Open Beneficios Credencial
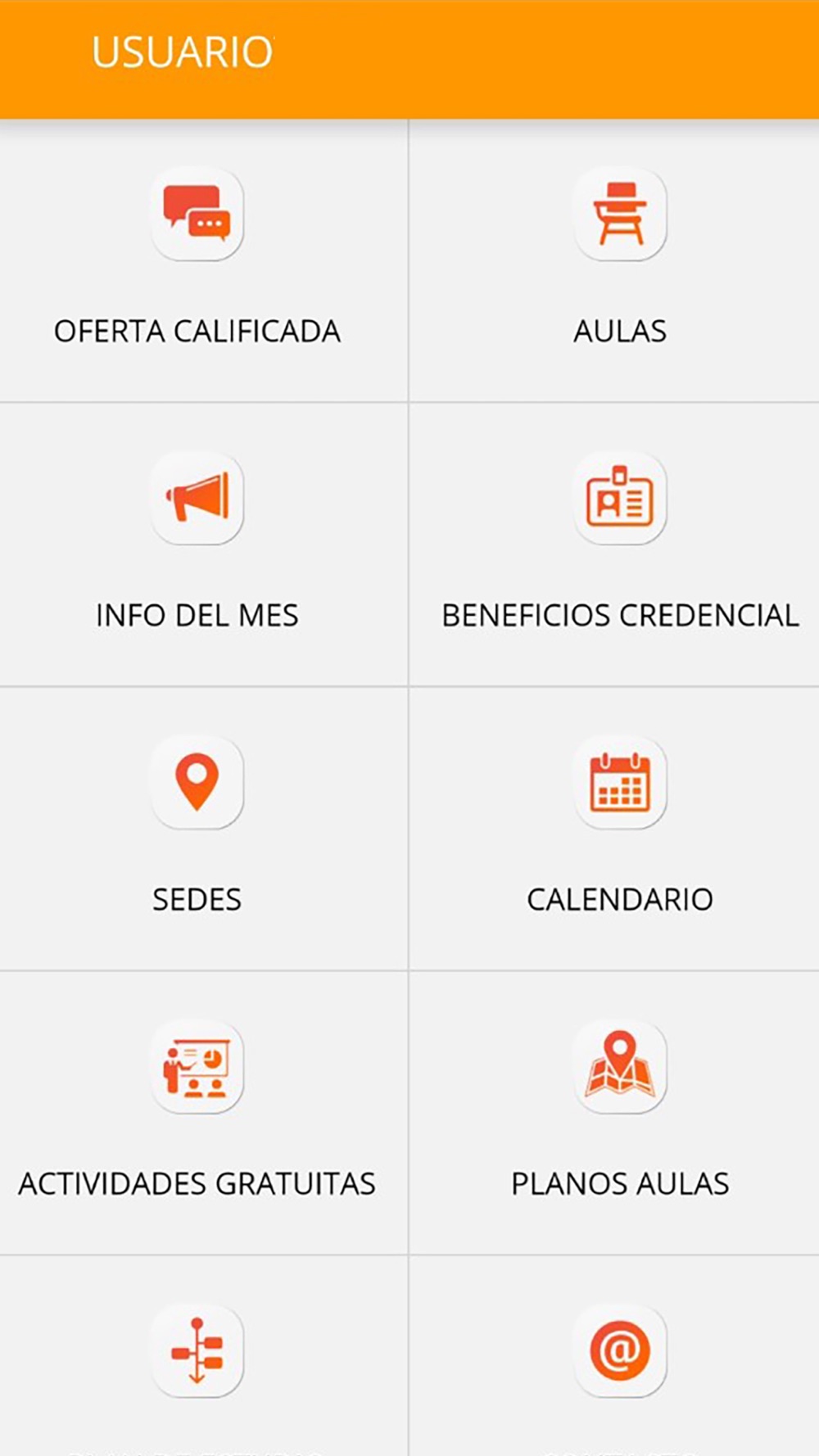The width and height of the screenshot is (819, 1456). click(614, 545)
